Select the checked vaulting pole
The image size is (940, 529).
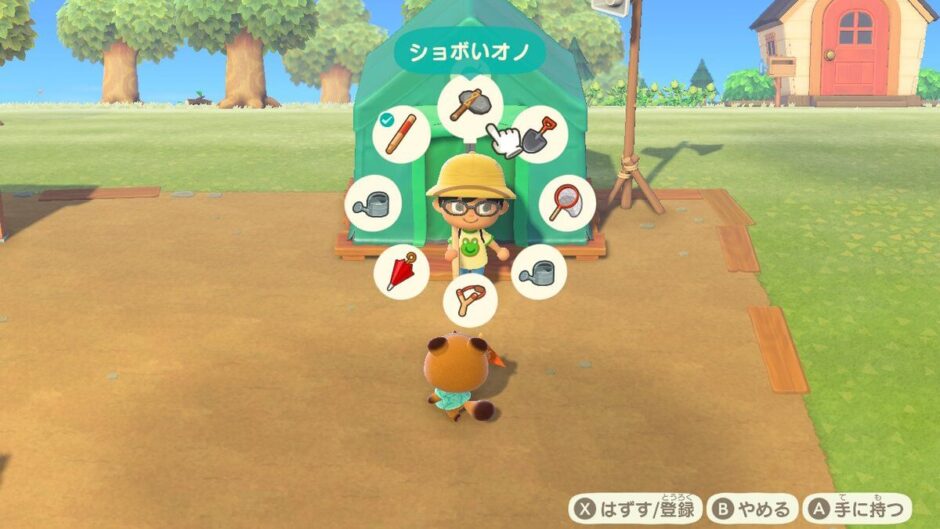pyautogui.click(x=402, y=135)
